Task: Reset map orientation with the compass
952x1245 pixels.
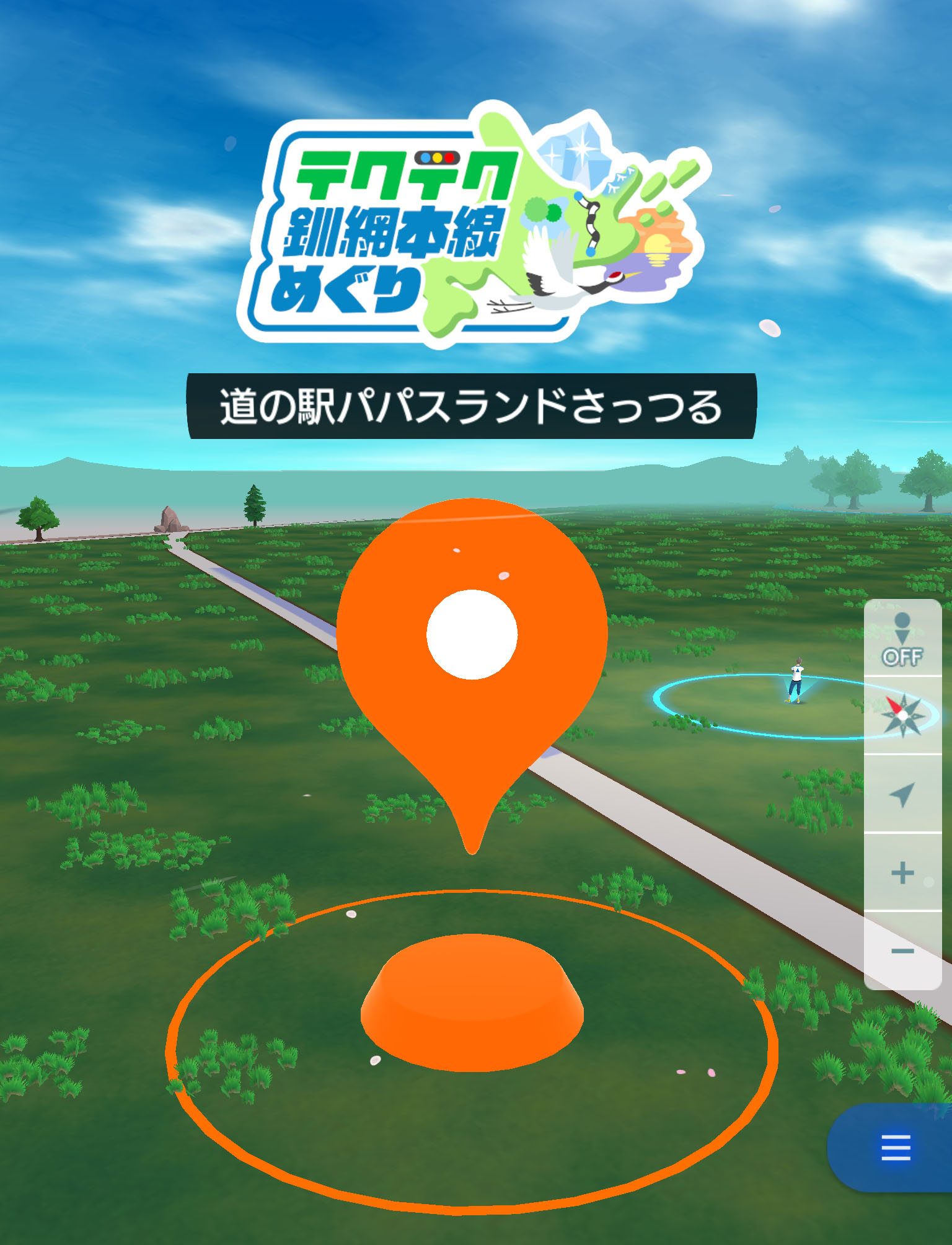Action: click(902, 716)
